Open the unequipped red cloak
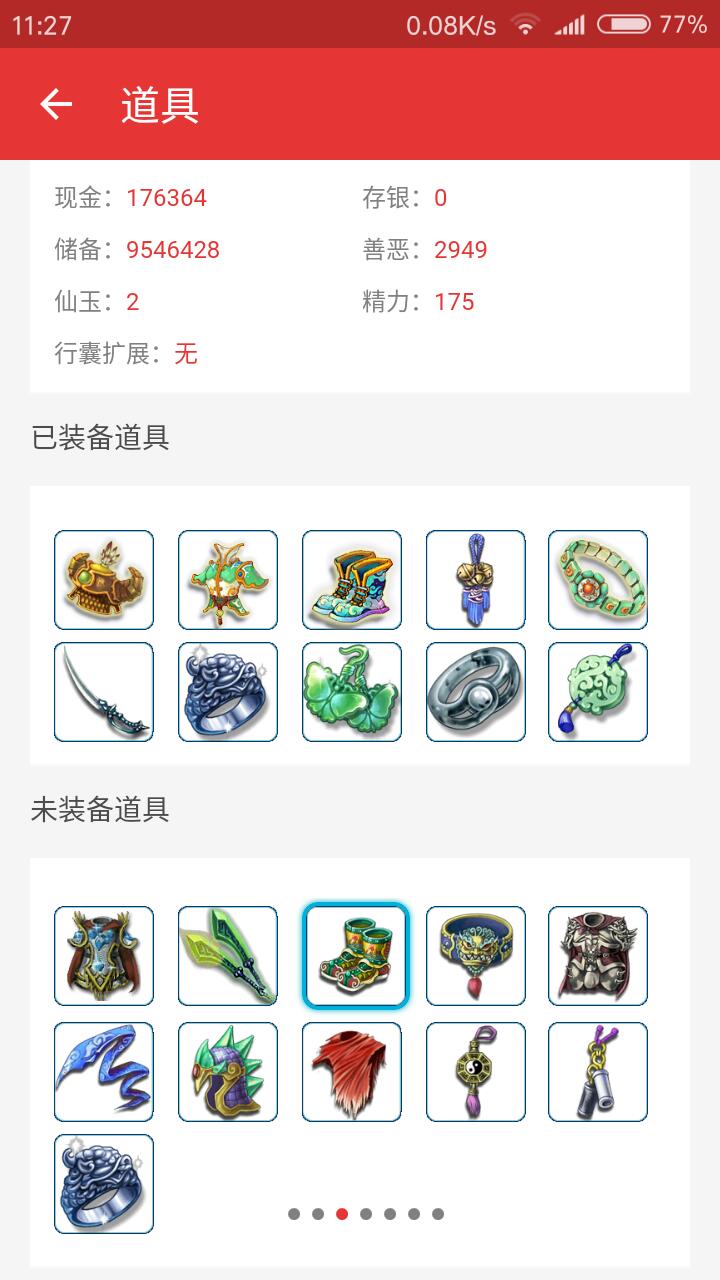 (x=352, y=1072)
